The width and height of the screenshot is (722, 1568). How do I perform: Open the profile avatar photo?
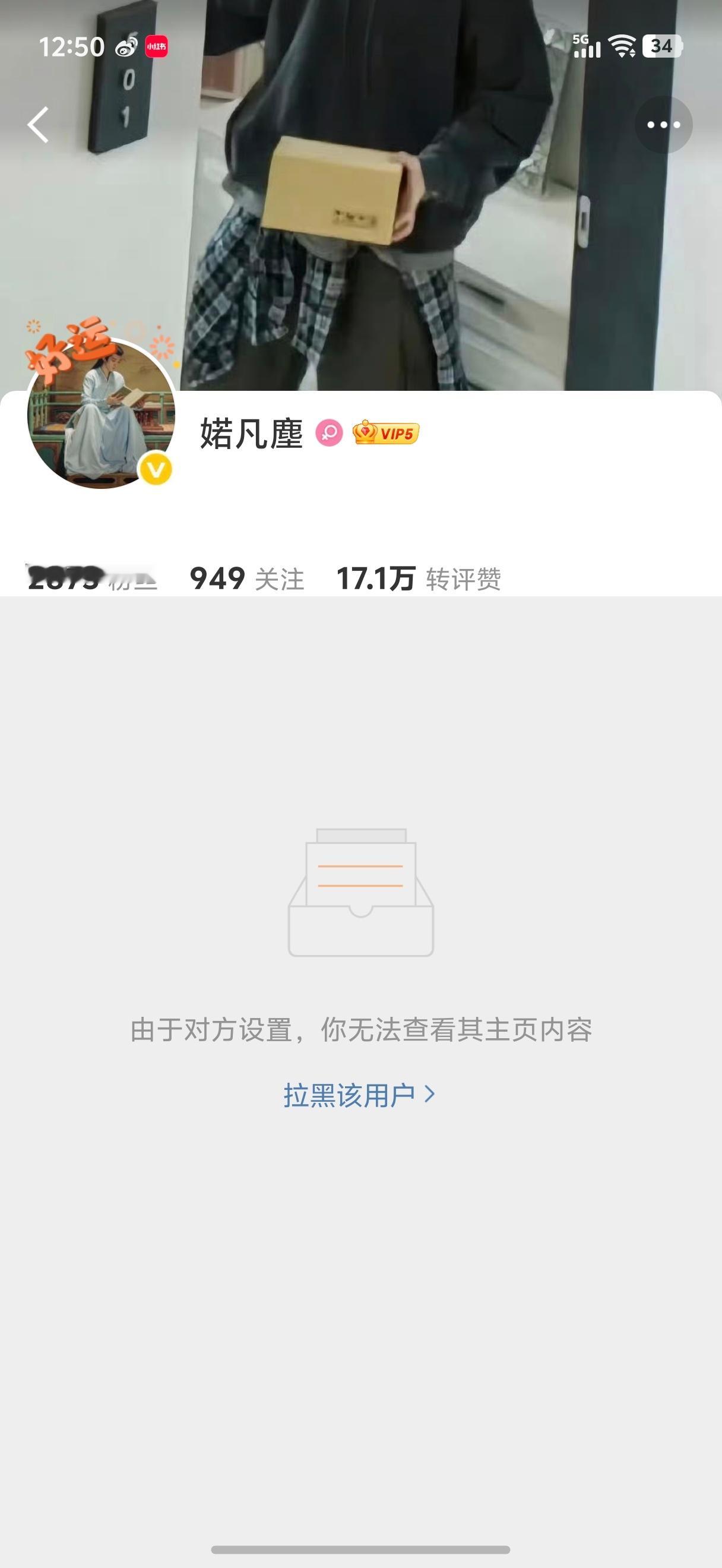pyautogui.click(x=101, y=414)
